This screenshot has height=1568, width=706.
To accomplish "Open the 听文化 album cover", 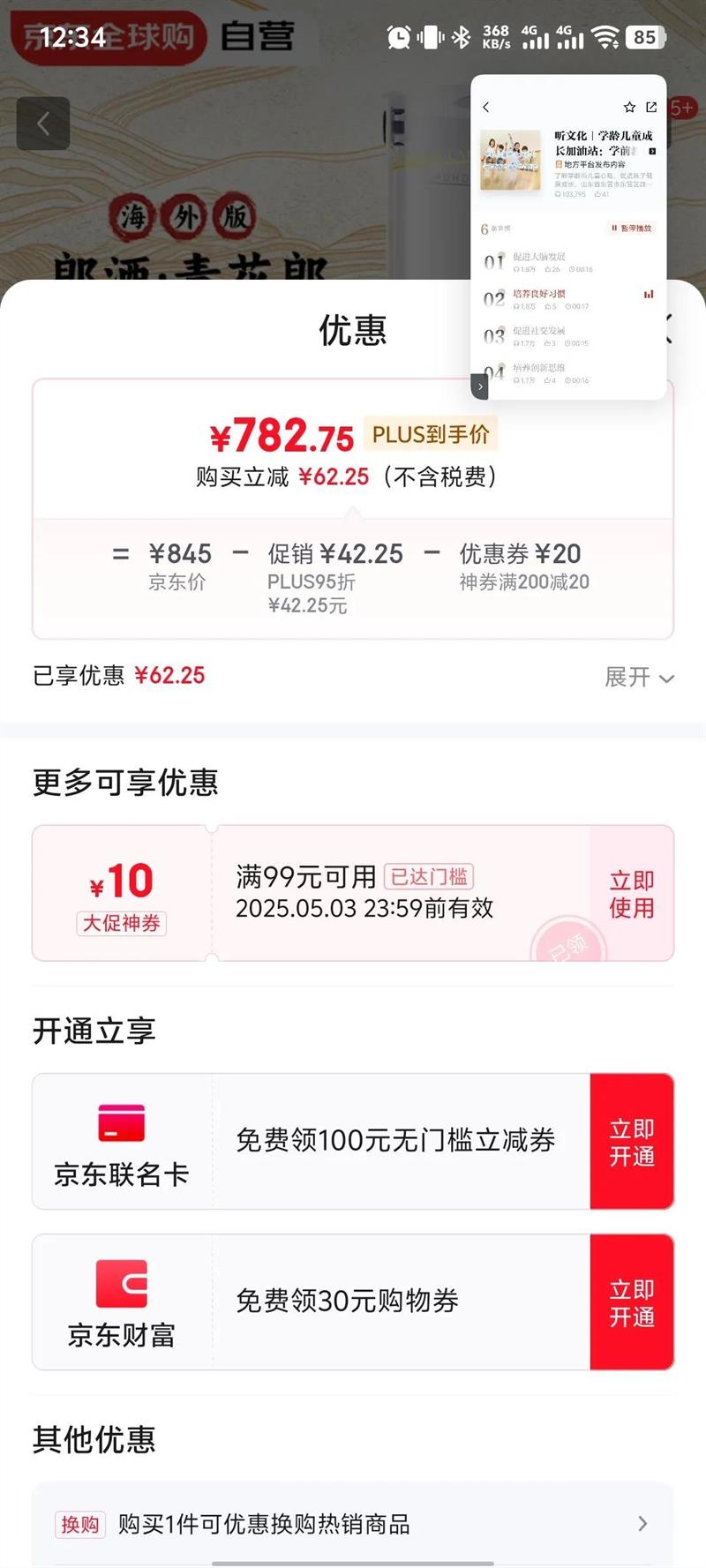I will [x=510, y=161].
